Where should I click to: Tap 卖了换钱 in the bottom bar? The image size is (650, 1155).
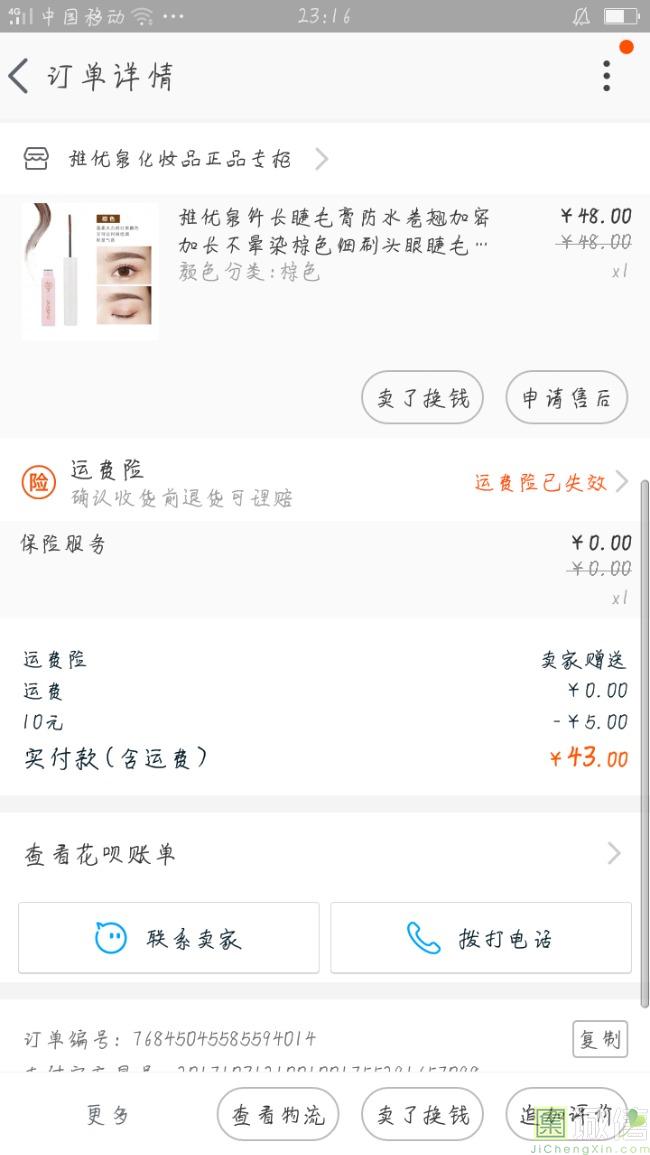[x=422, y=1115]
